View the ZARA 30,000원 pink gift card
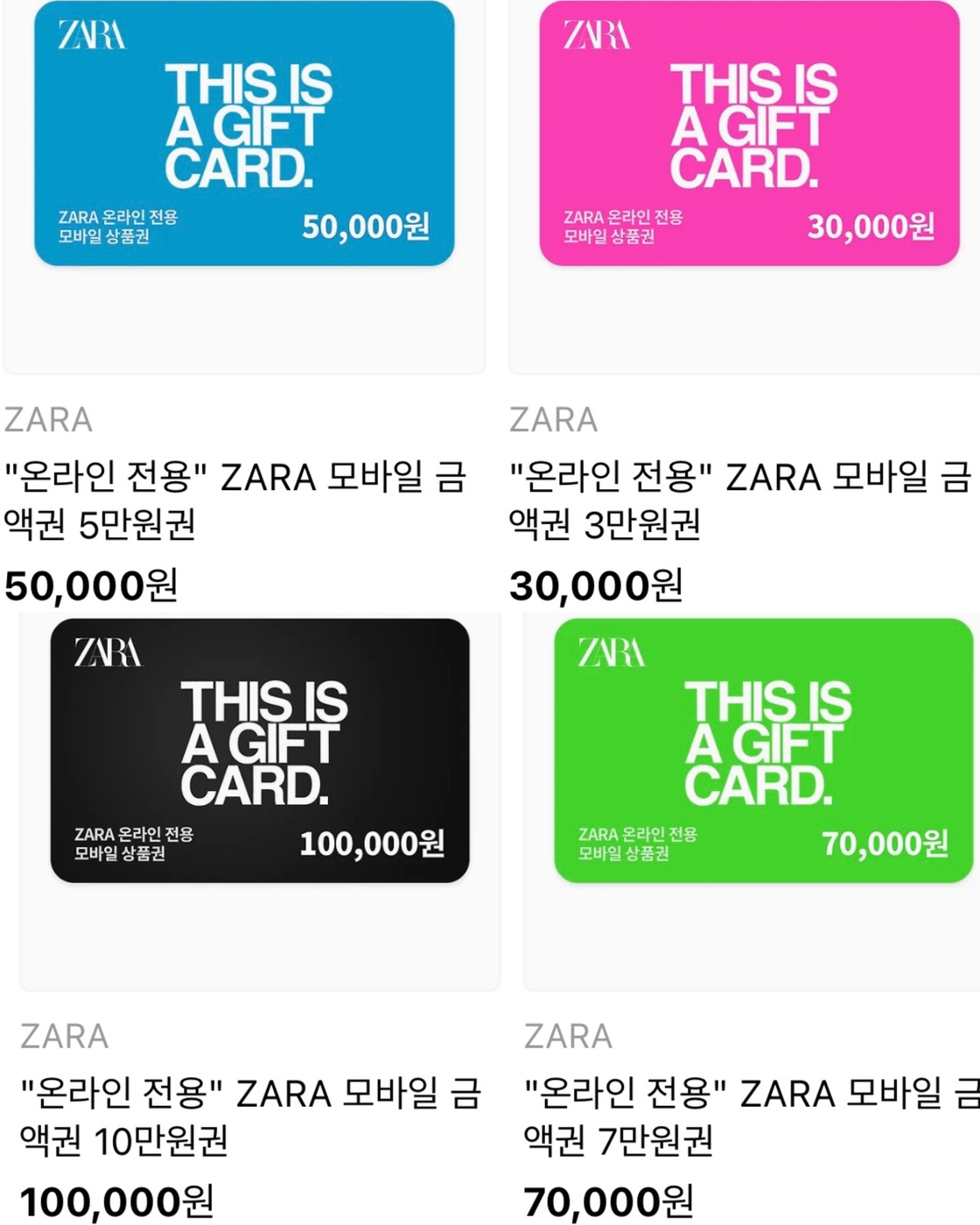 pyautogui.click(x=749, y=134)
